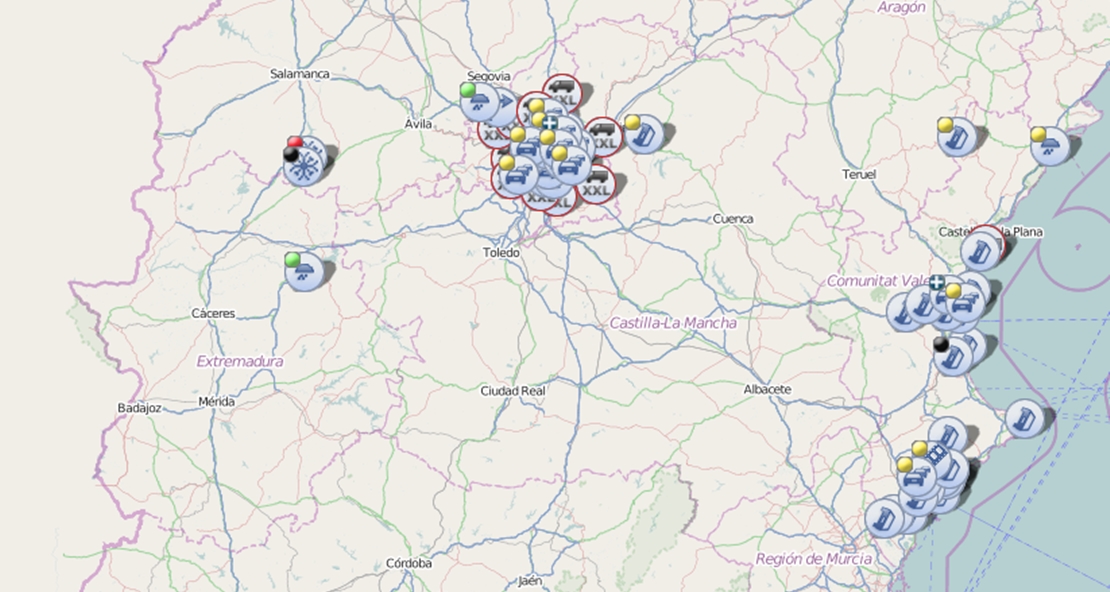1110x592 pixels.
Task: Select the southwestern traffic jam marker in Madrid
Action: coord(516,176)
